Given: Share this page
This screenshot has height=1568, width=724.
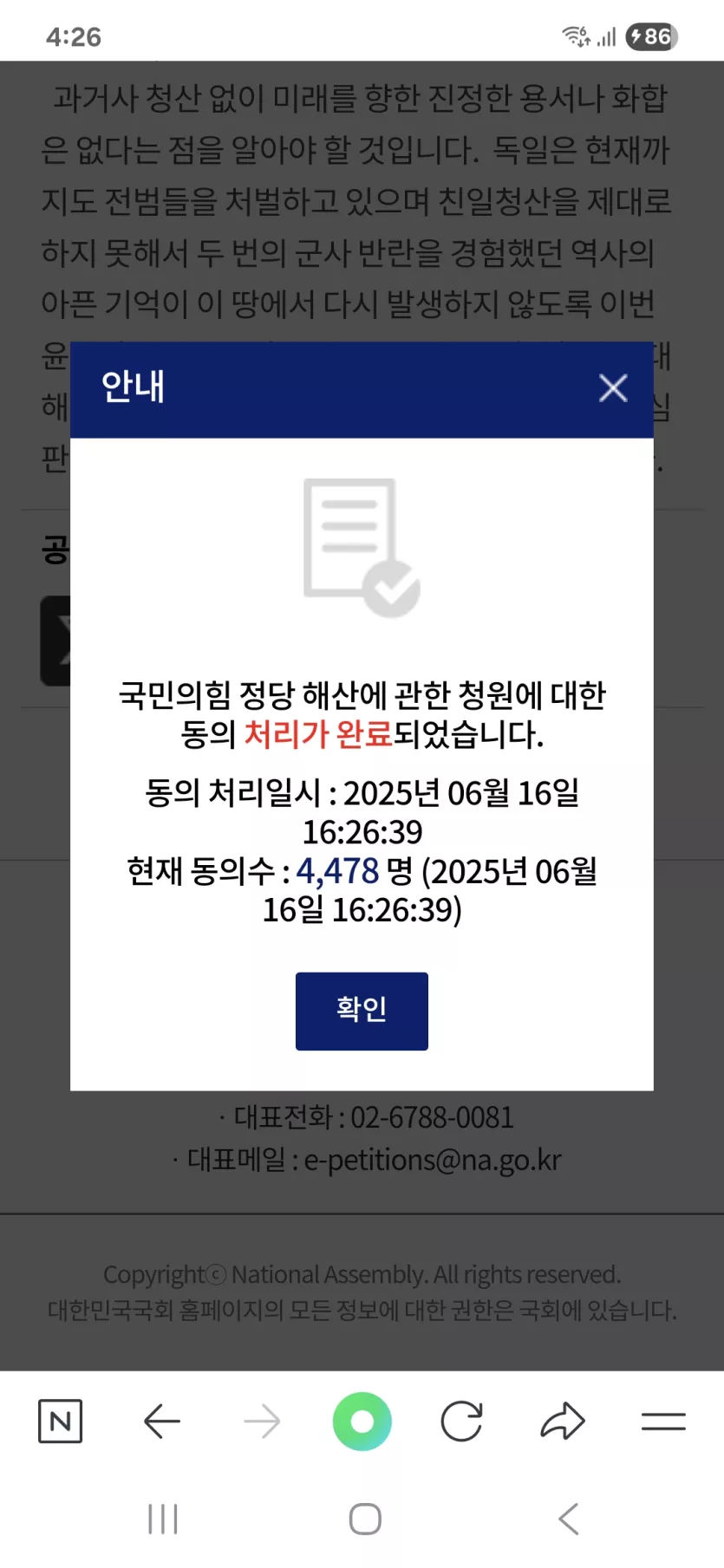Looking at the screenshot, I should pyautogui.click(x=563, y=1422).
